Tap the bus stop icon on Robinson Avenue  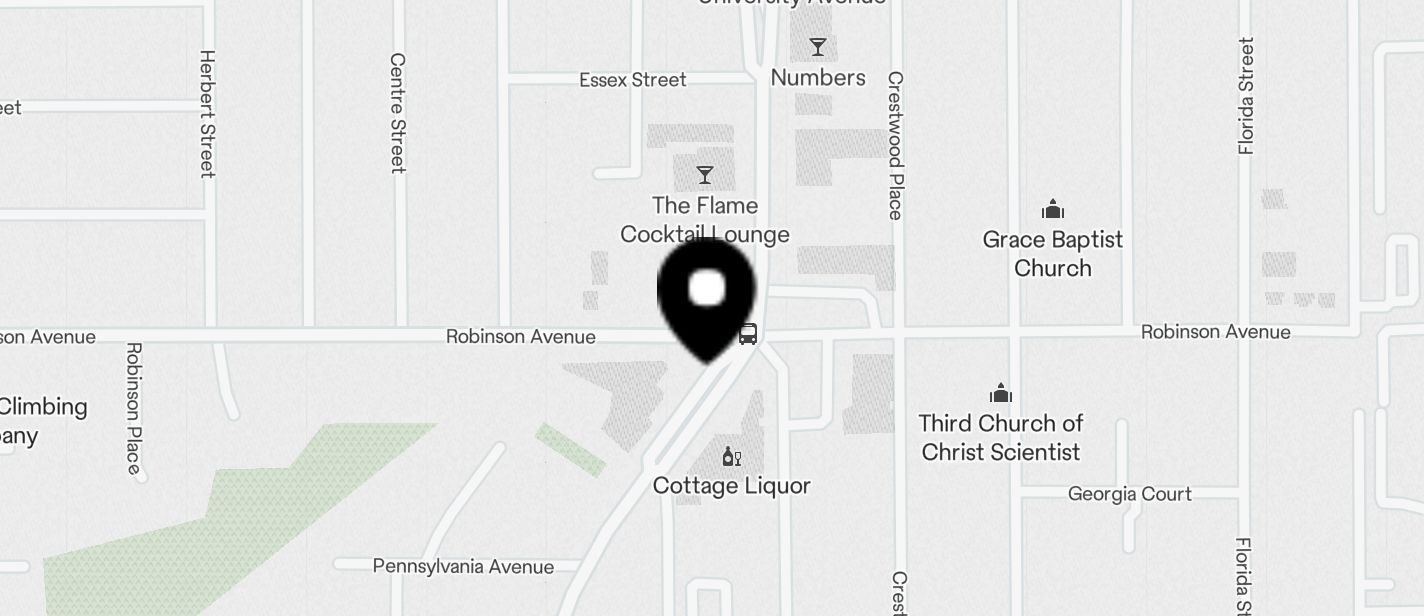pos(748,335)
